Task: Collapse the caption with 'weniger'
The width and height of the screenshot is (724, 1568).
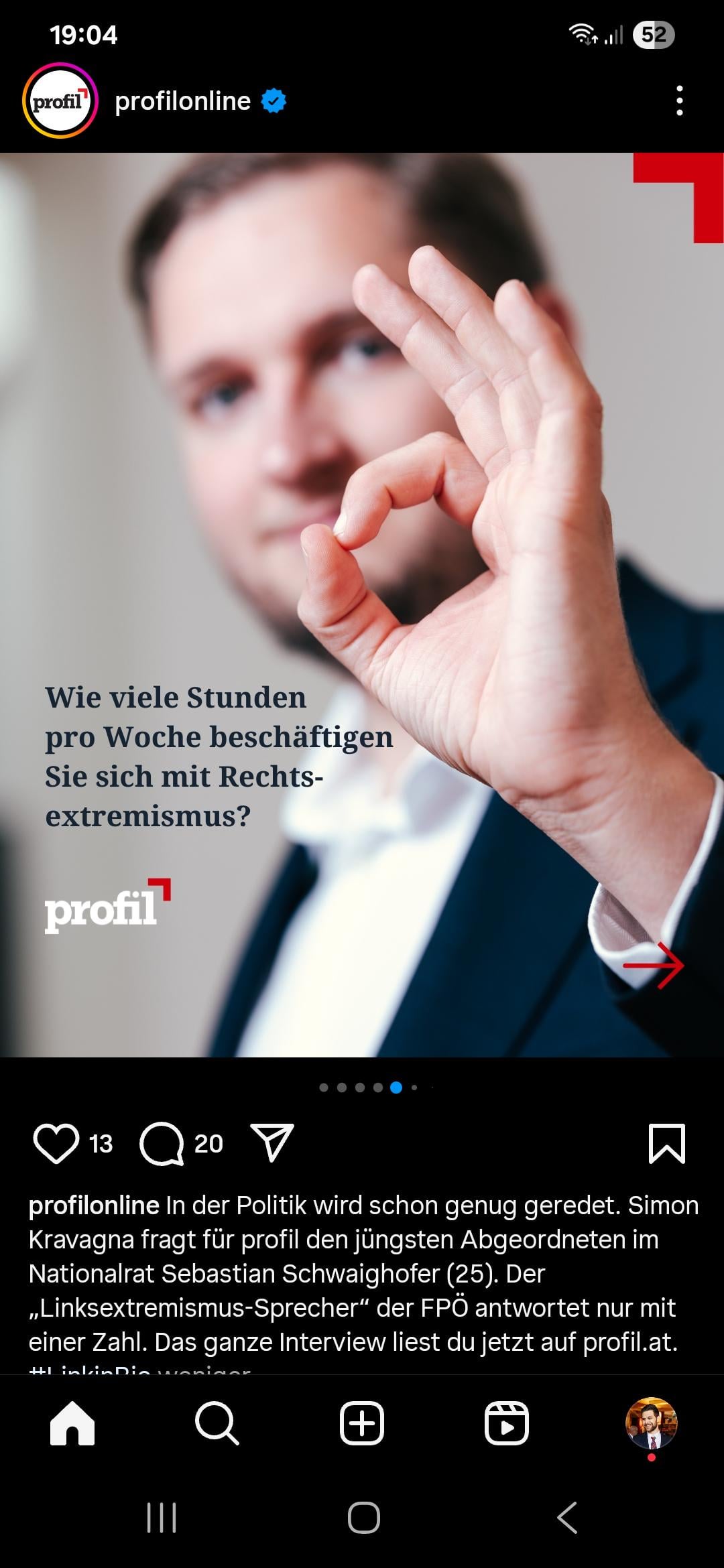Action: (204, 1370)
